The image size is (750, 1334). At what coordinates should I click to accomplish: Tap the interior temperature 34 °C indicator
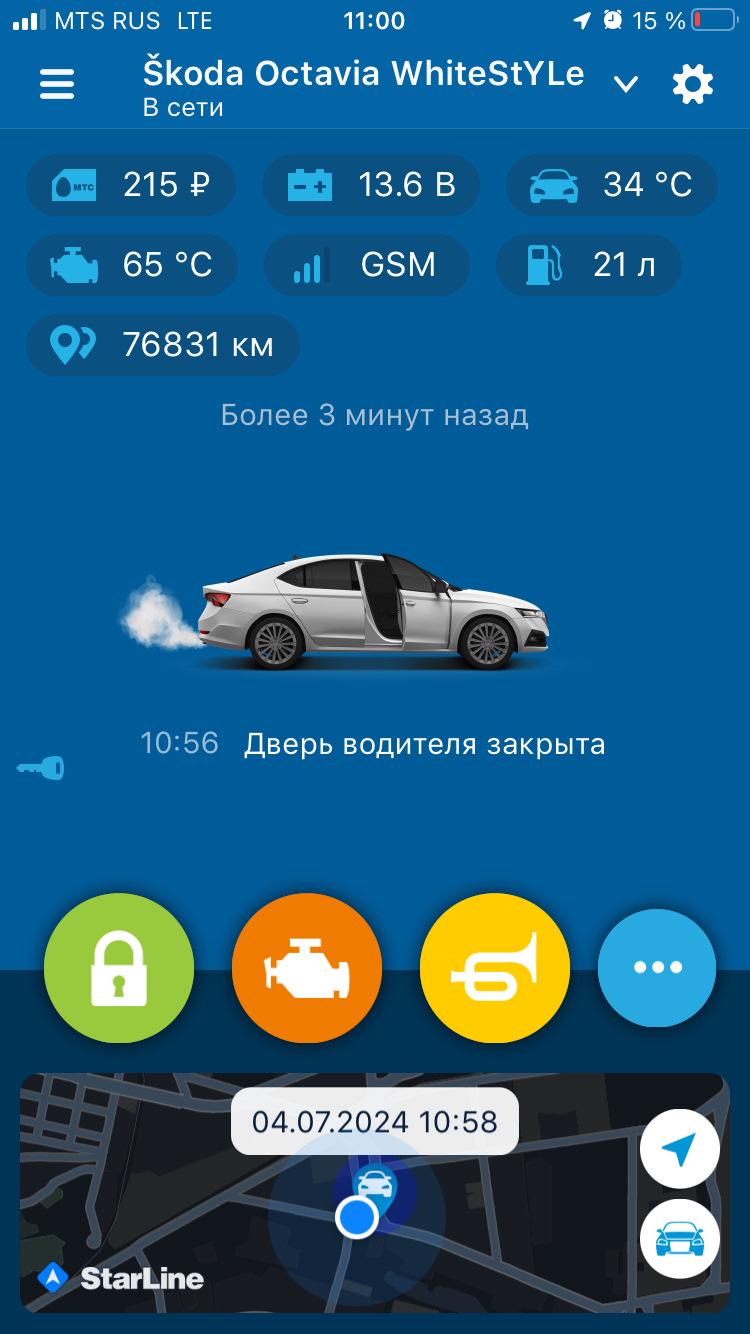tap(611, 185)
